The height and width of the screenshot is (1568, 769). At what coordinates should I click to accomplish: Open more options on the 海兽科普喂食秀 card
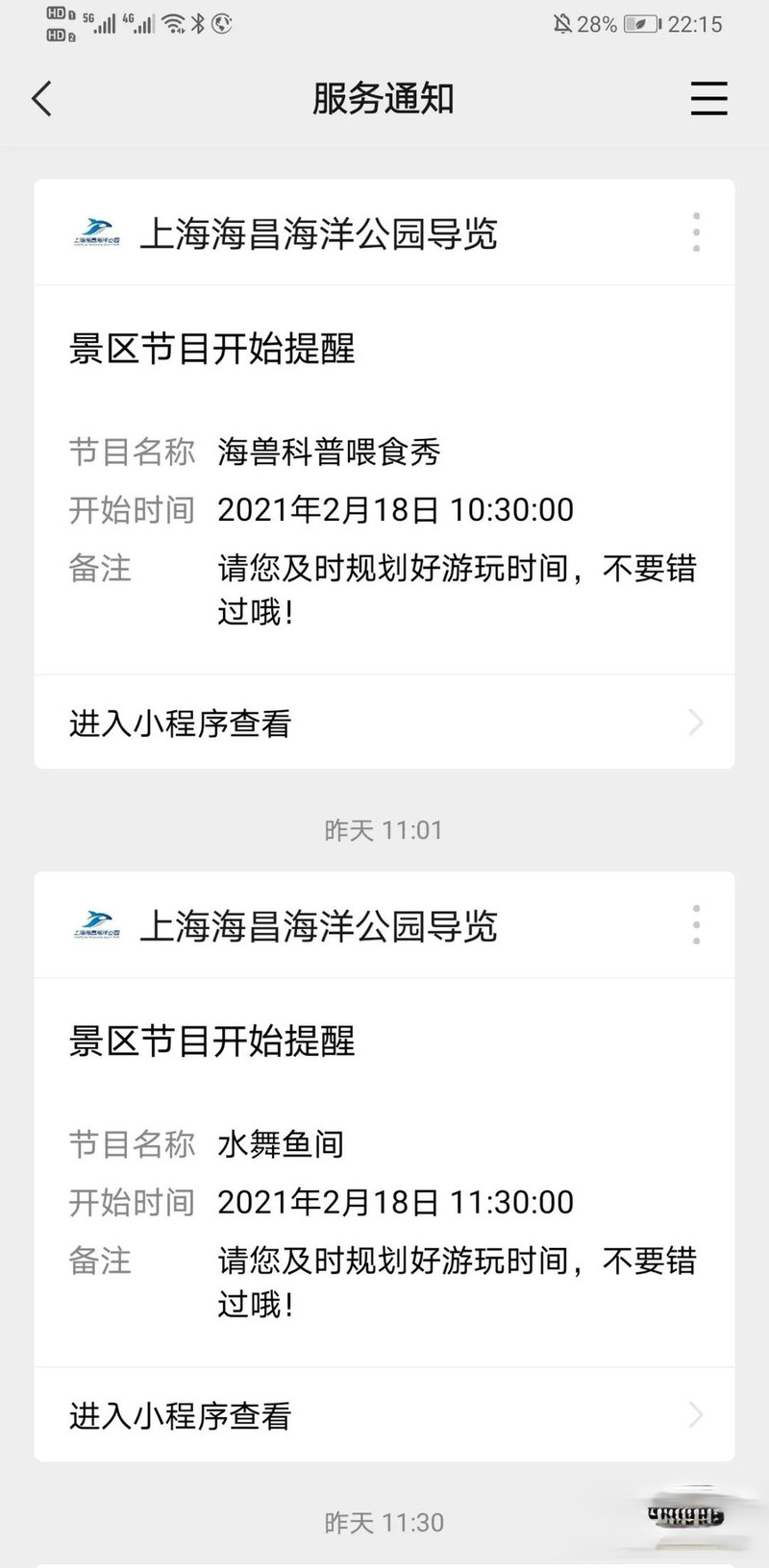(x=696, y=233)
